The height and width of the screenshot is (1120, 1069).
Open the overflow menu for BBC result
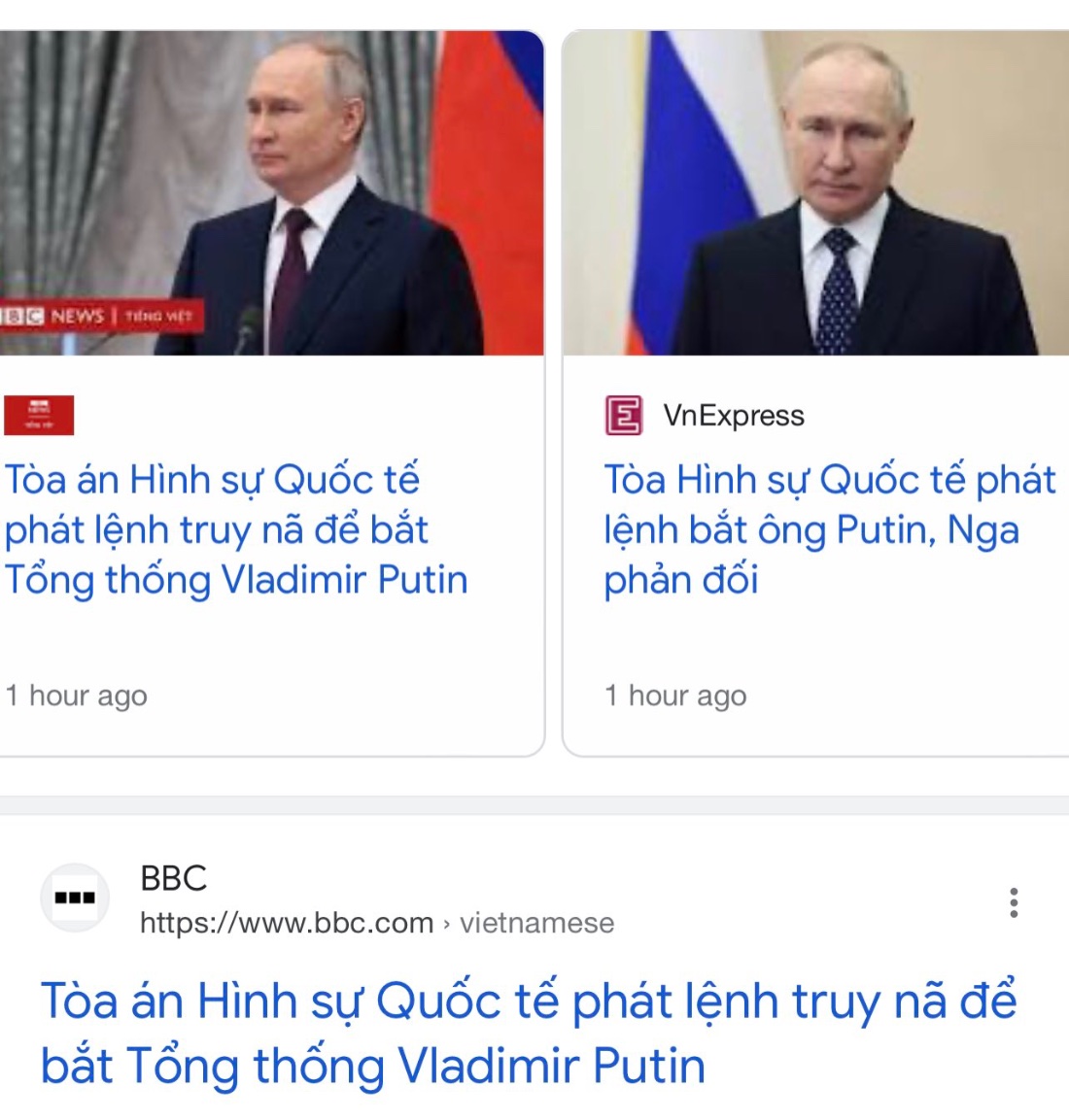pos(1014,902)
